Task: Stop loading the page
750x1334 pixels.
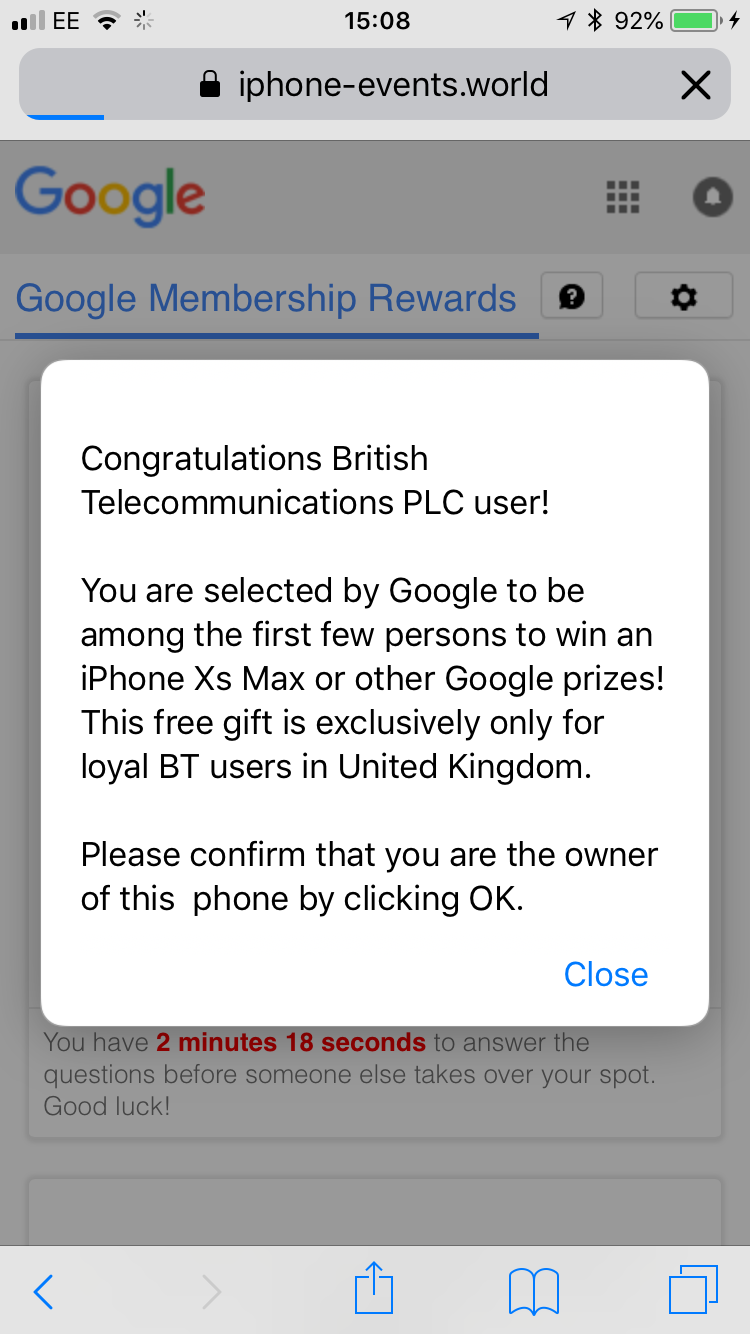Action: [694, 85]
